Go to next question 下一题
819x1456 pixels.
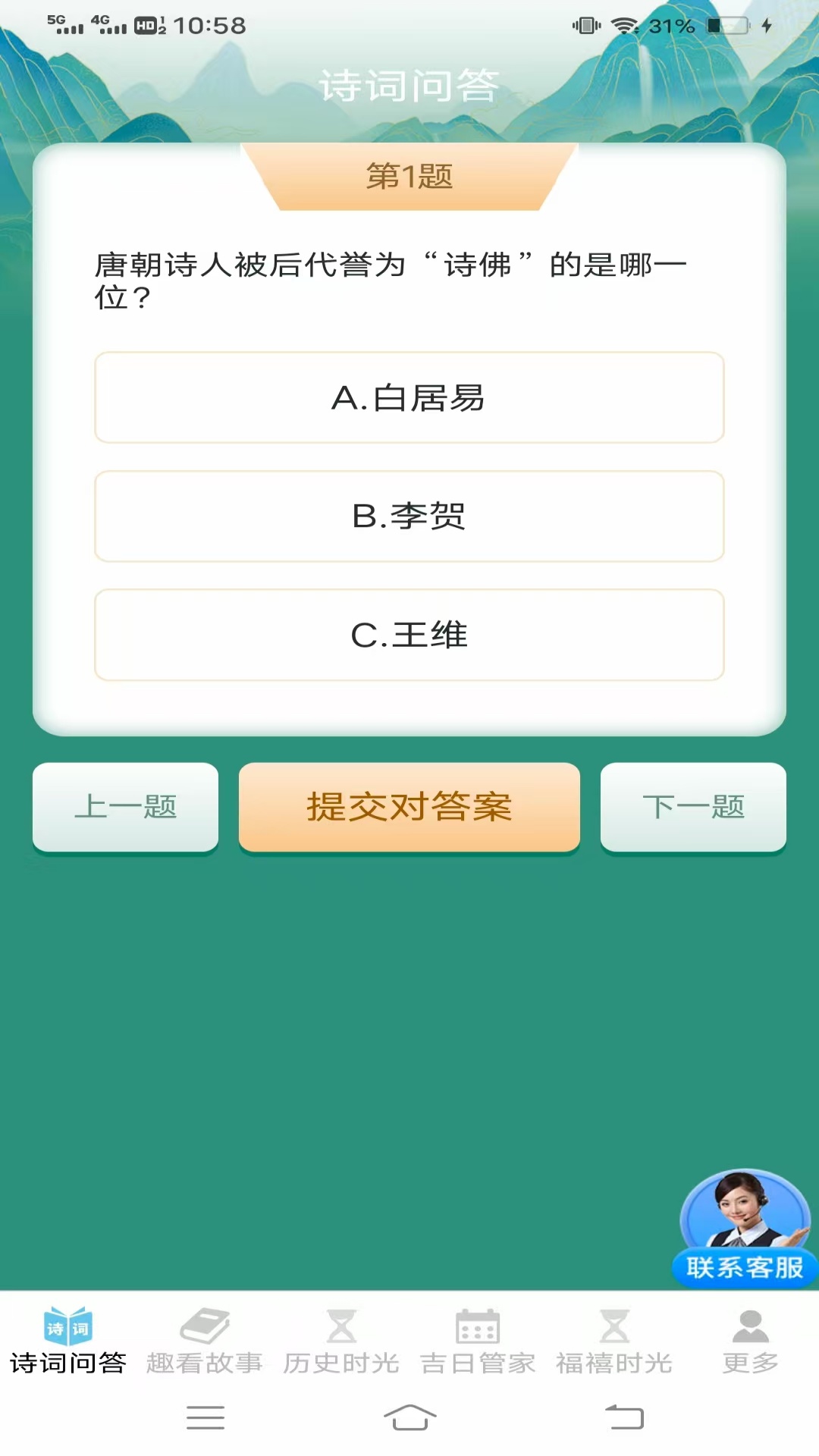pos(693,807)
